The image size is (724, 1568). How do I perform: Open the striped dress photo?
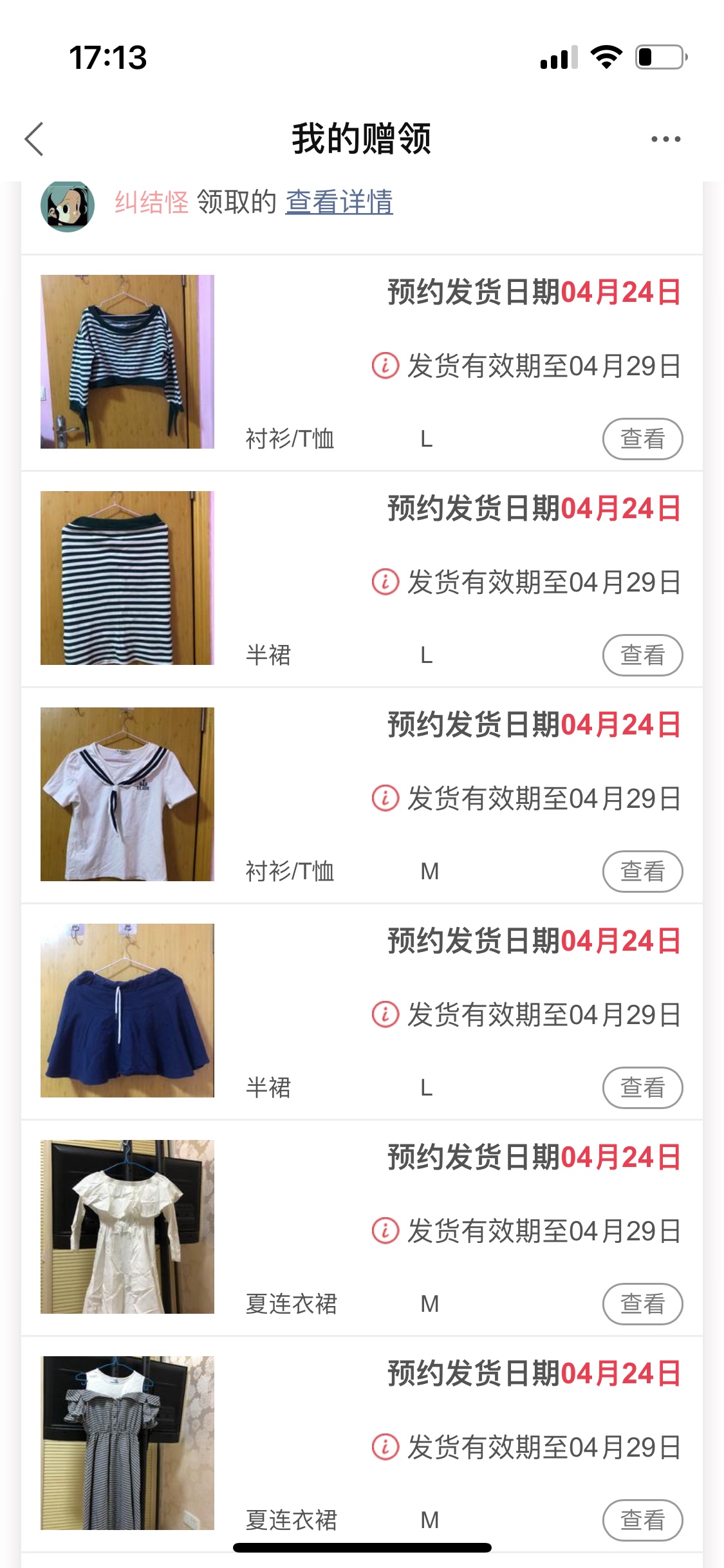click(x=127, y=1443)
